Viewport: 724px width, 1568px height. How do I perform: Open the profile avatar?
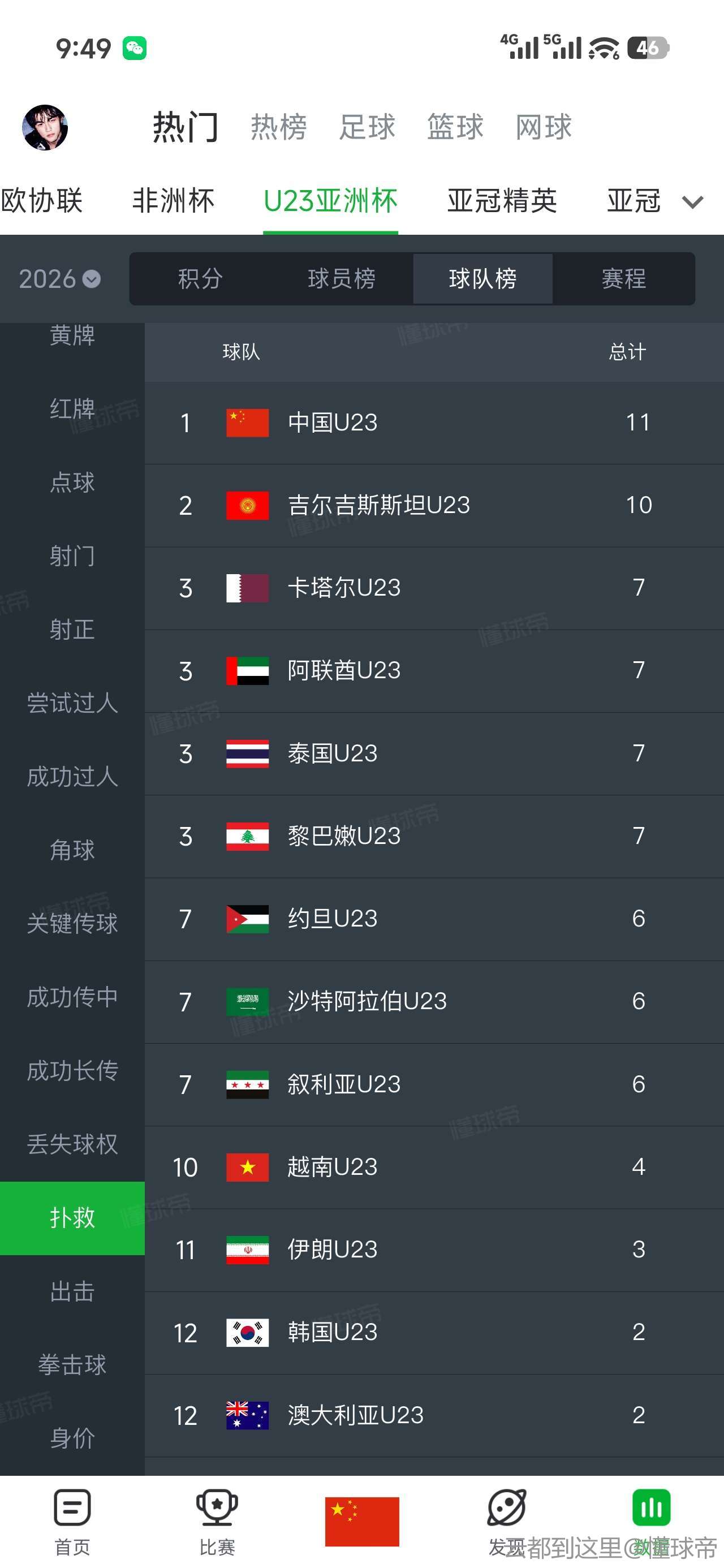[45, 127]
